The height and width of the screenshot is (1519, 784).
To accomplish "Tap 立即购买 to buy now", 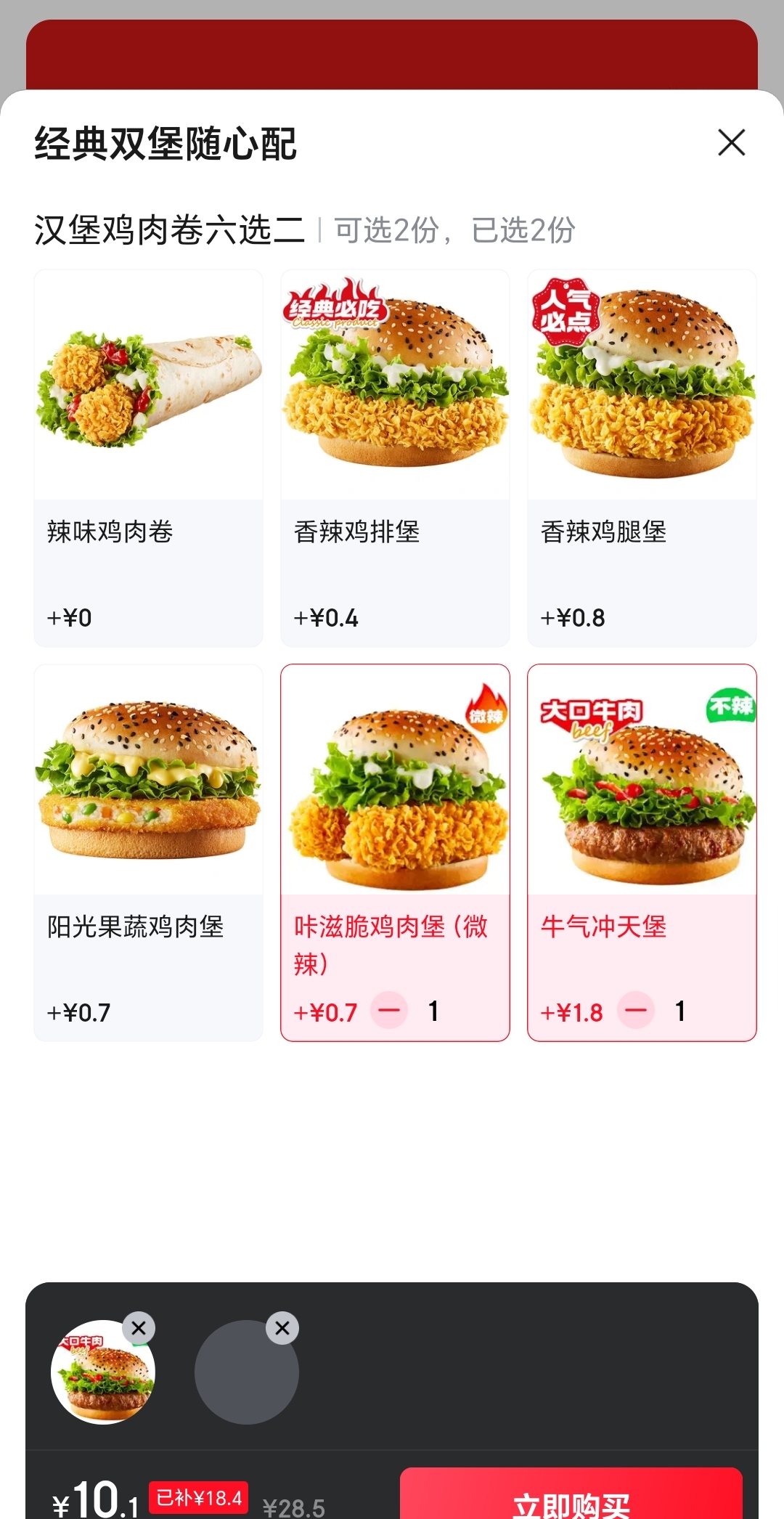I will [x=571, y=1499].
